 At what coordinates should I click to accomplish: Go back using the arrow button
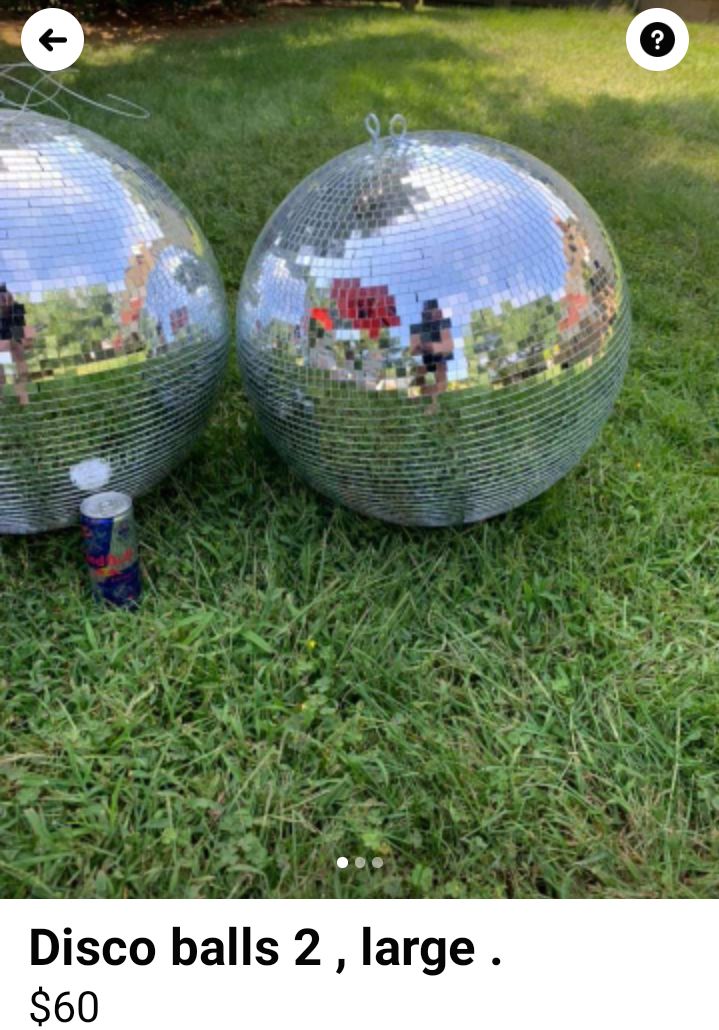click(52, 40)
